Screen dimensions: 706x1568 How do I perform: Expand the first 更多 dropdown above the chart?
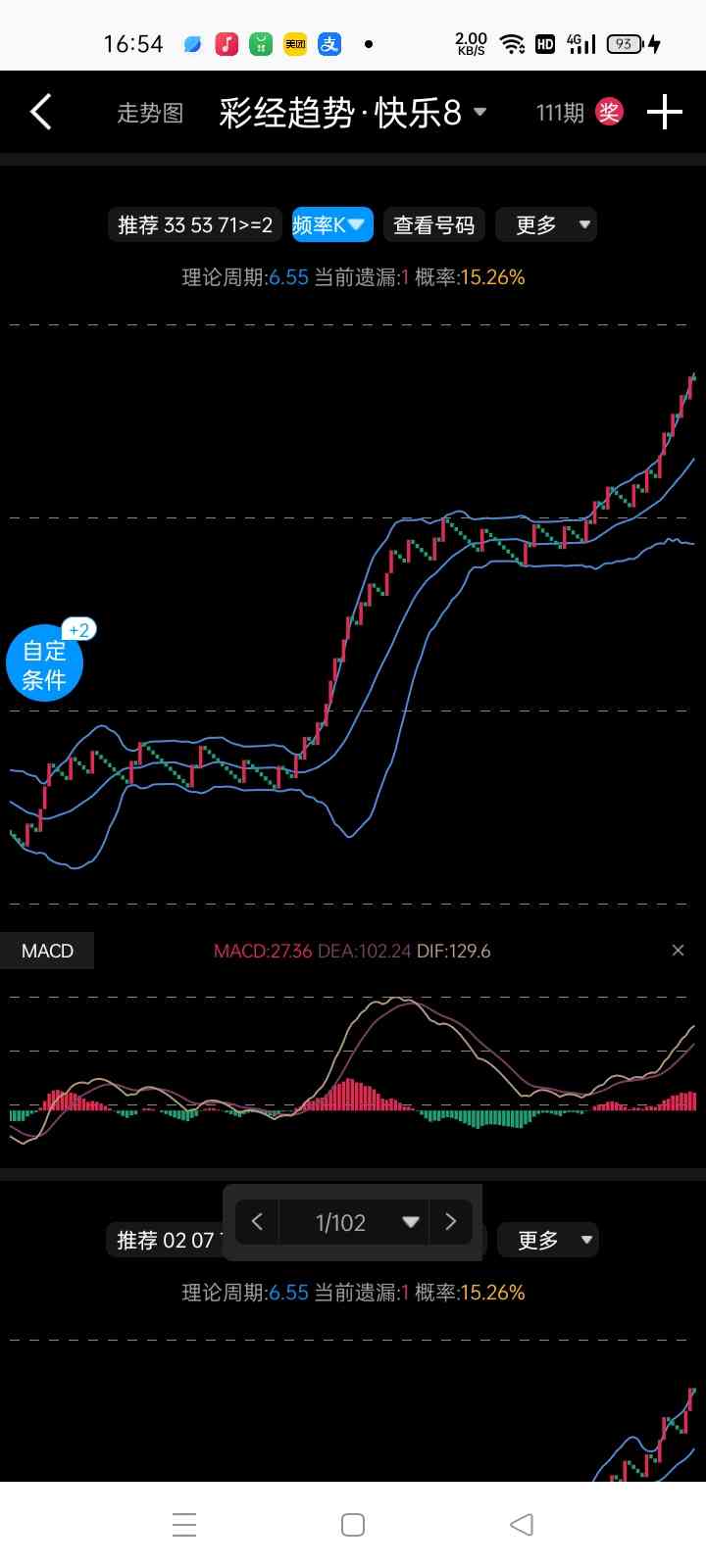(x=546, y=224)
